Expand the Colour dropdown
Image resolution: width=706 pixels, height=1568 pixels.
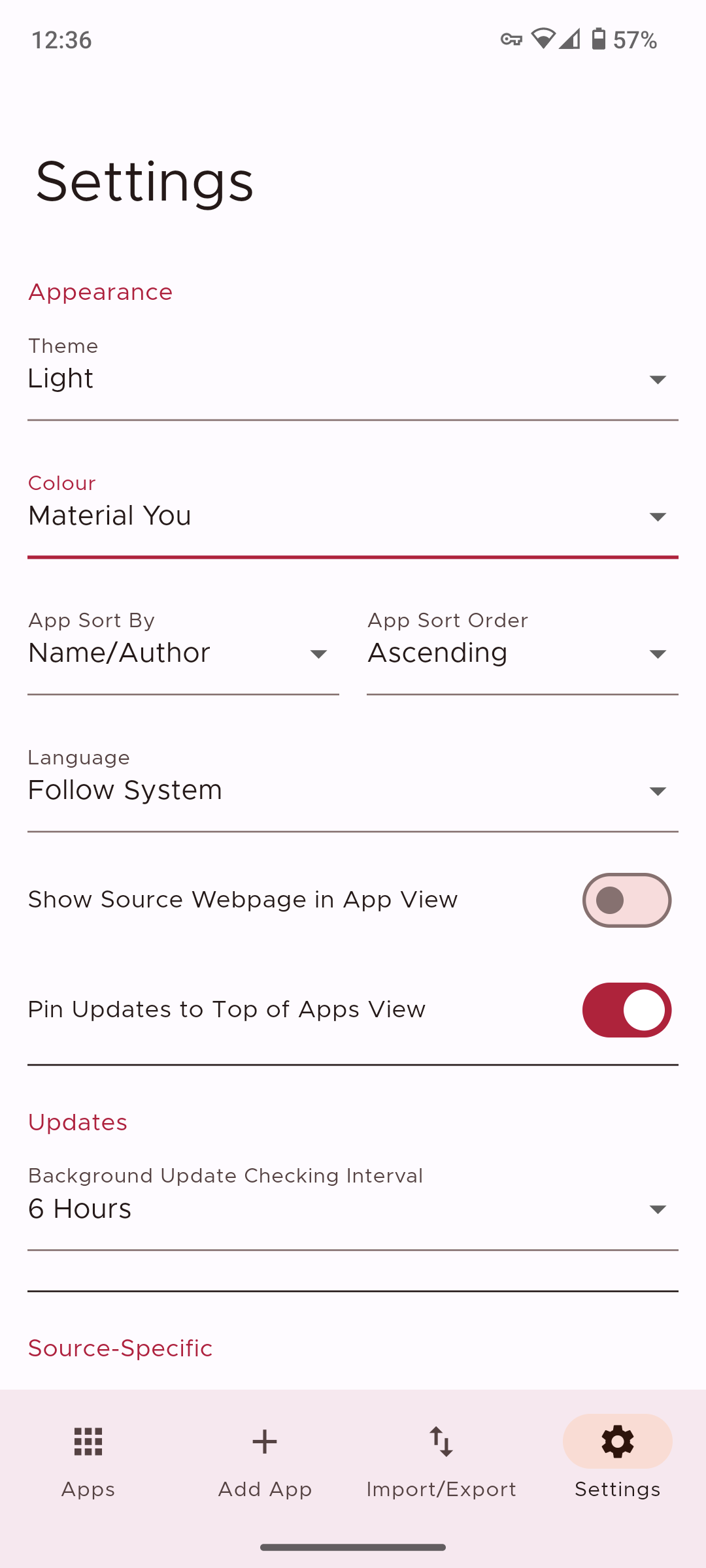pyautogui.click(x=353, y=516)
